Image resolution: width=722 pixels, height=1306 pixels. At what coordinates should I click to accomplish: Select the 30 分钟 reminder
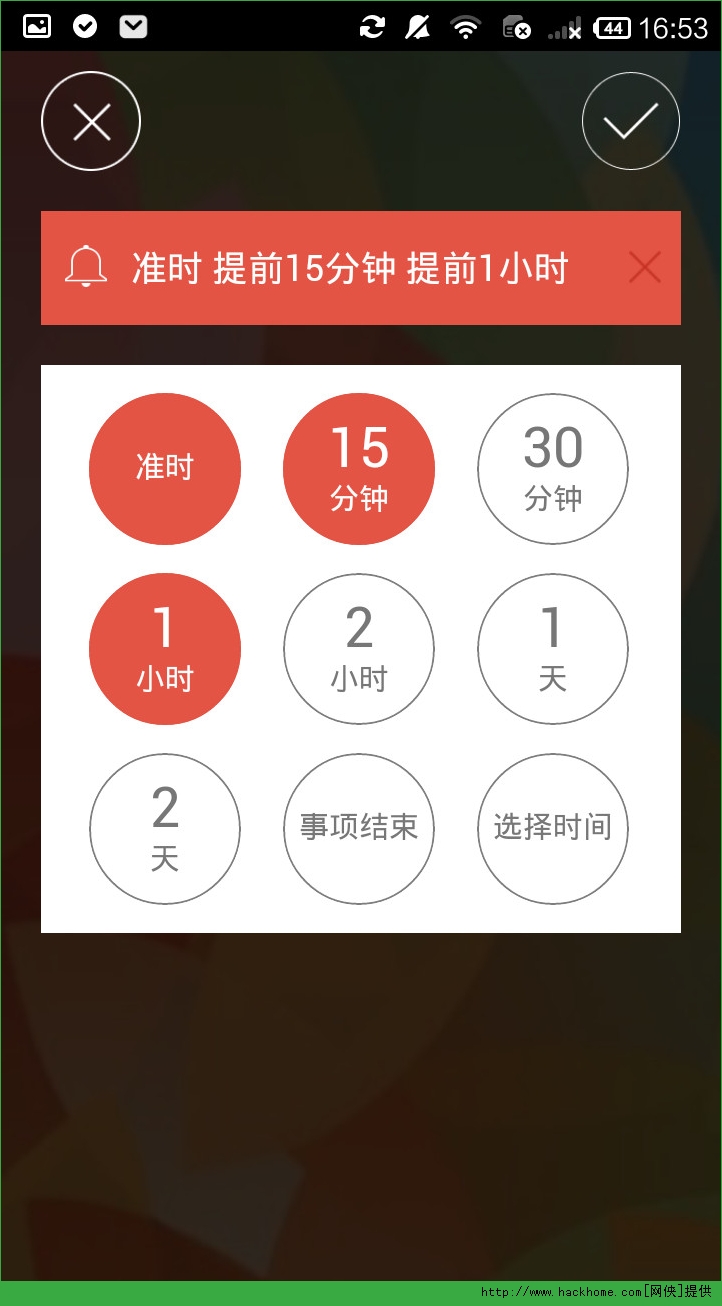(x=553, y=468)
